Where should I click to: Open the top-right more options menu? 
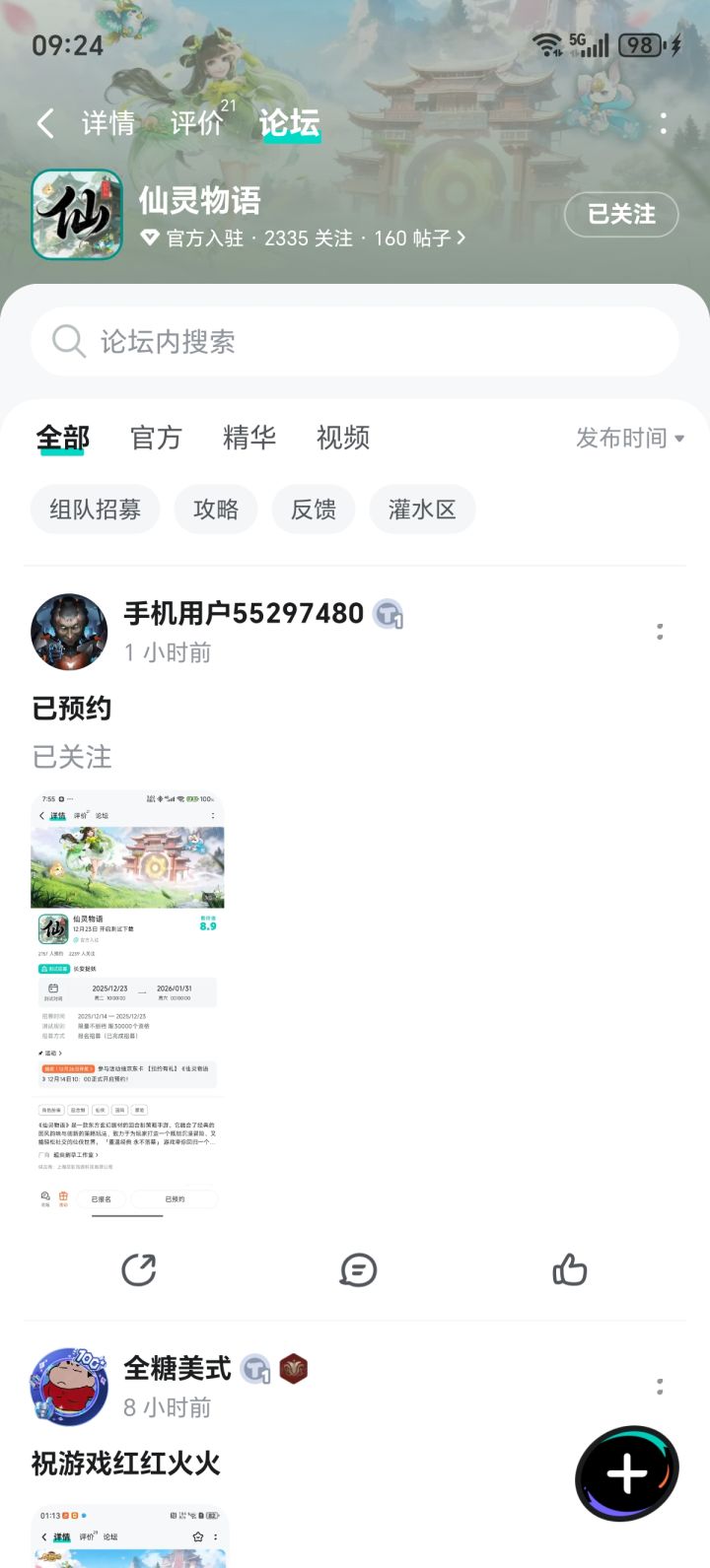tap(663, 121)
